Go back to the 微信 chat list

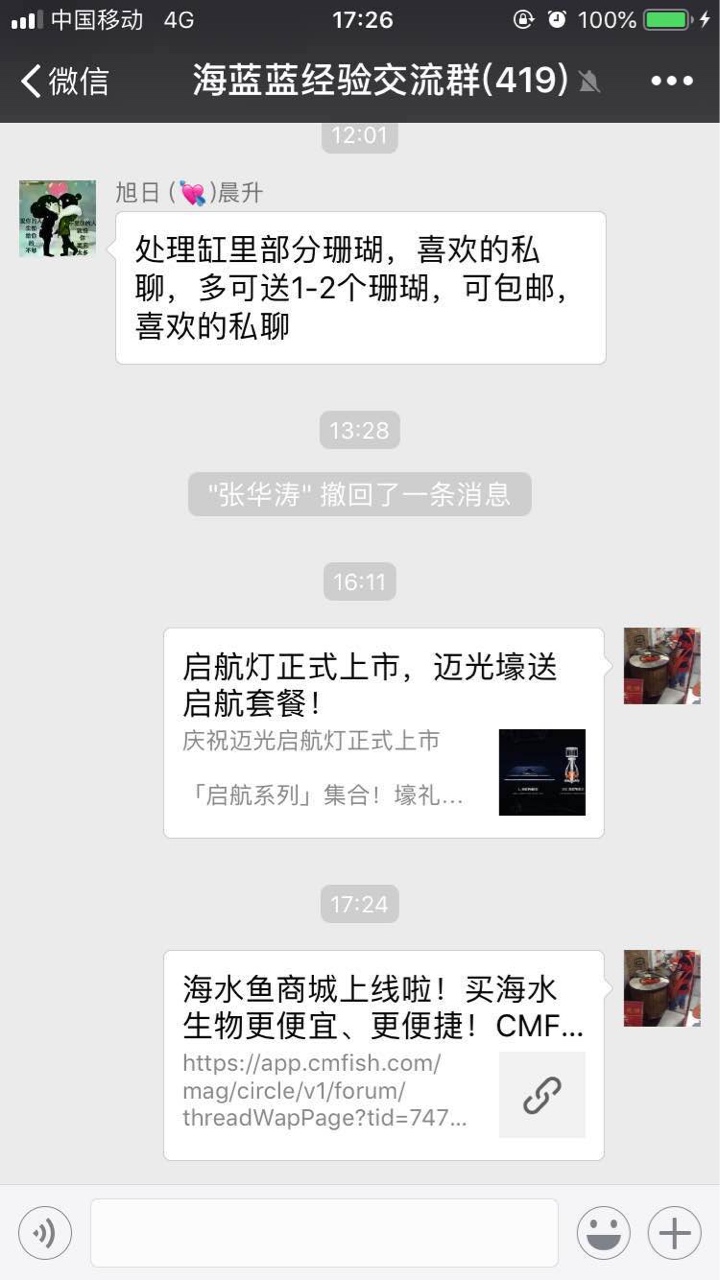pyautogui.click(x=64, y=81)
